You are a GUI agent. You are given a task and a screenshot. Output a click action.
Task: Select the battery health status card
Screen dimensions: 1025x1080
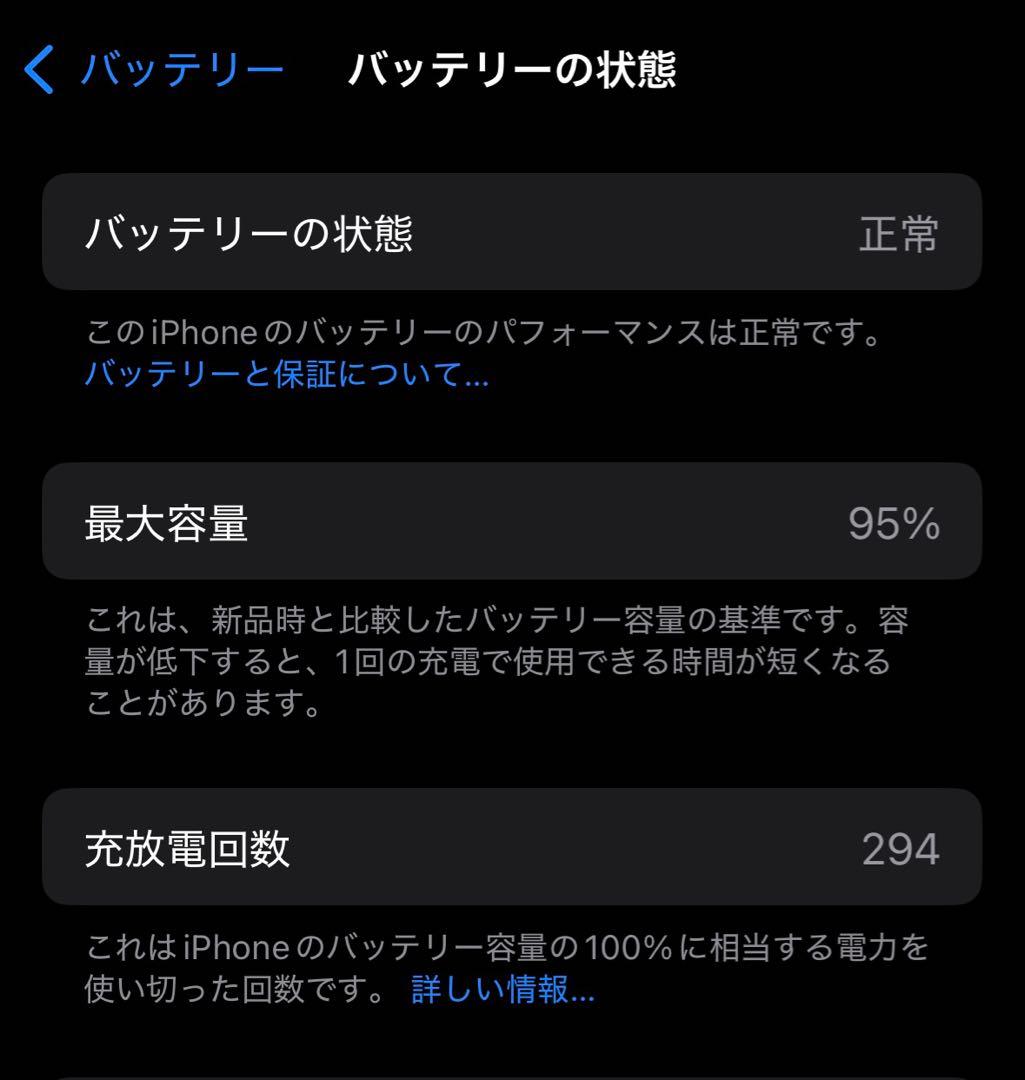pyautogui.click(x=512, y=233)
